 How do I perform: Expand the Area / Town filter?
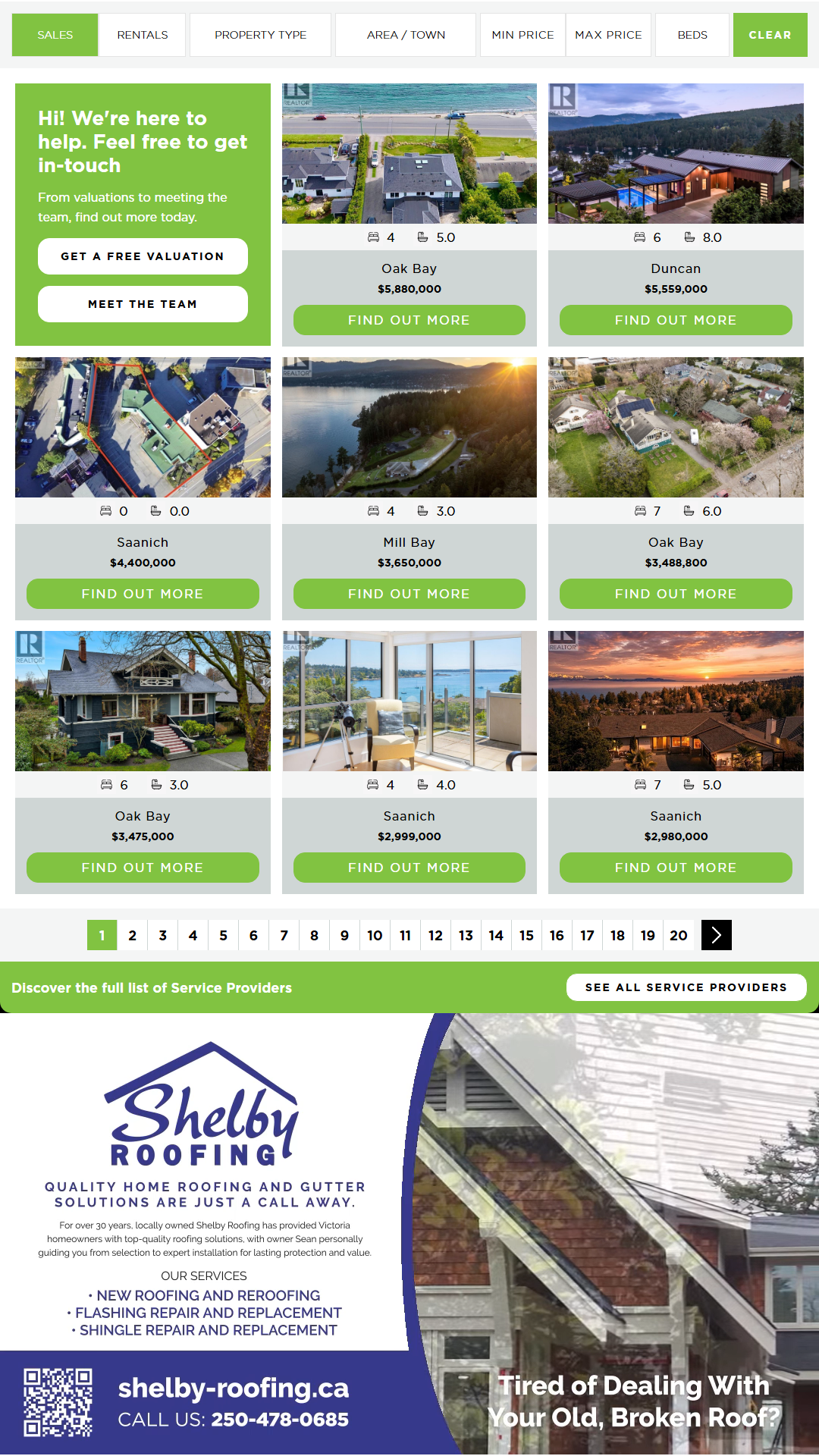click(406, 35)
